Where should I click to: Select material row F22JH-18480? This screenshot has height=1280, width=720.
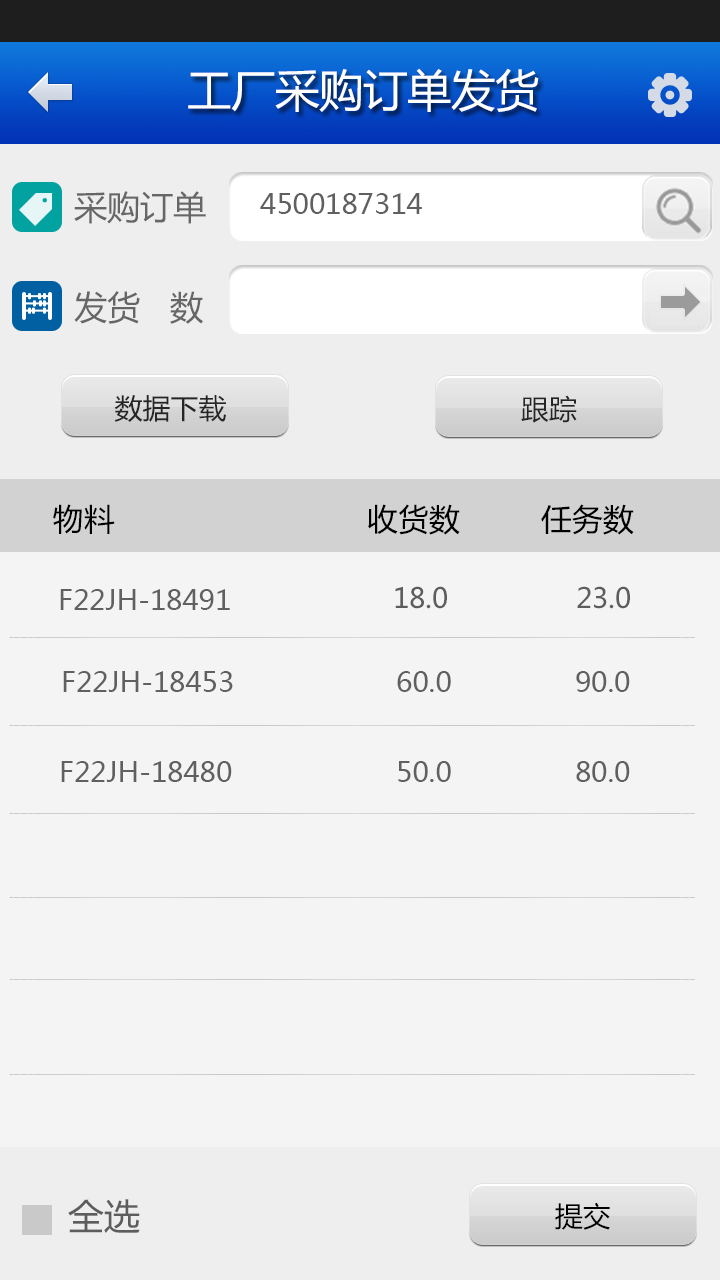pos(350,771)
